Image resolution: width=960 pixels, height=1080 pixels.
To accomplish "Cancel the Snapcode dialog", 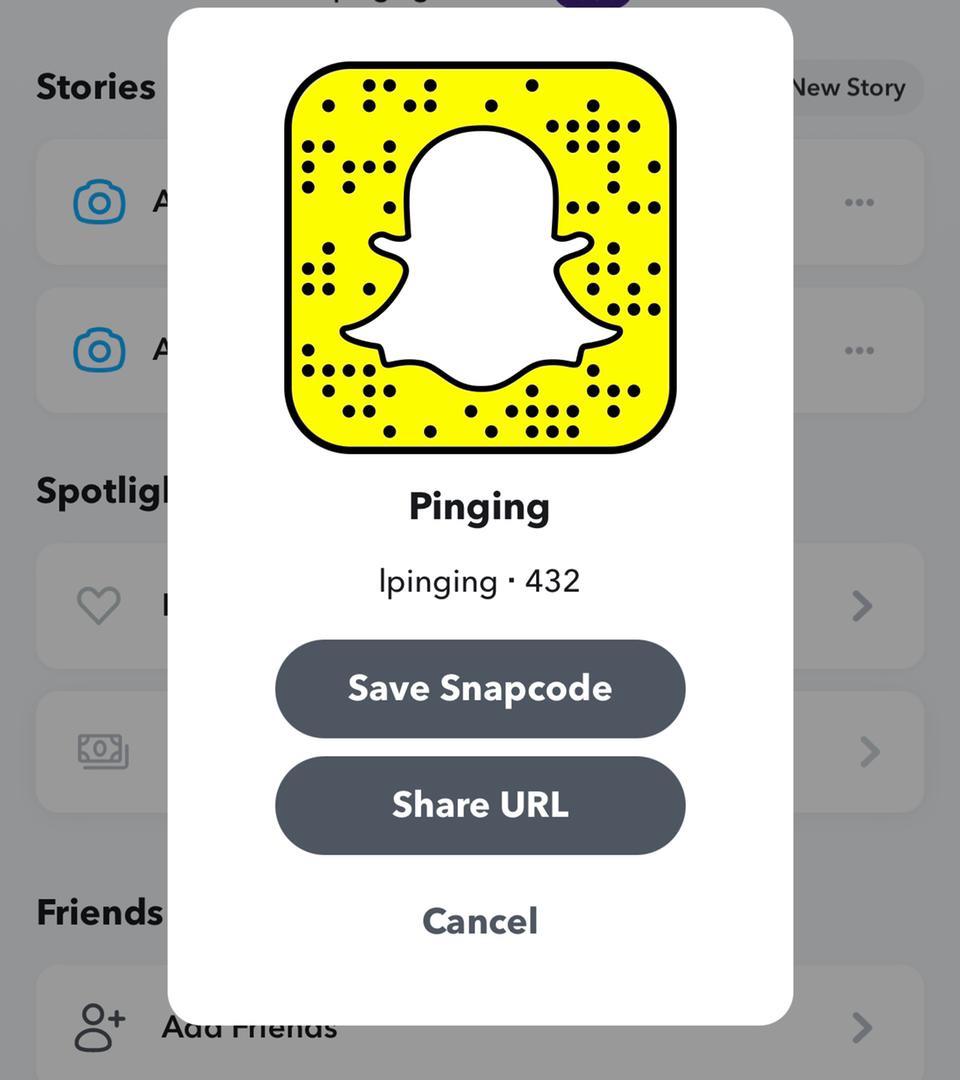I will click(480, 921).
